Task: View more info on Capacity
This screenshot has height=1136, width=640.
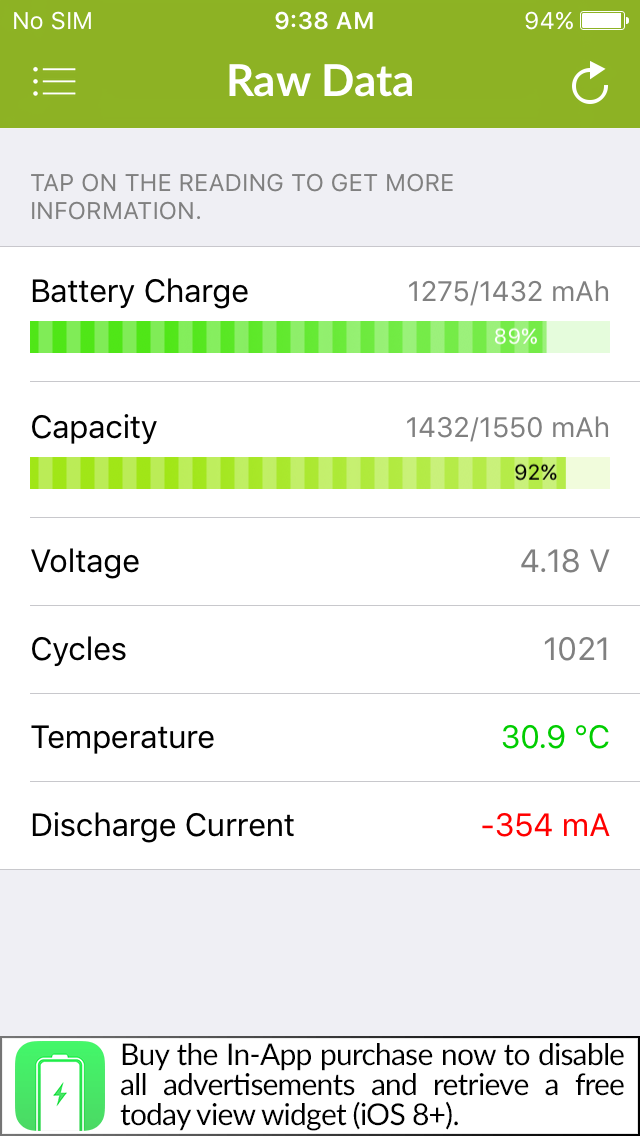Action: [x=320, y=450]
